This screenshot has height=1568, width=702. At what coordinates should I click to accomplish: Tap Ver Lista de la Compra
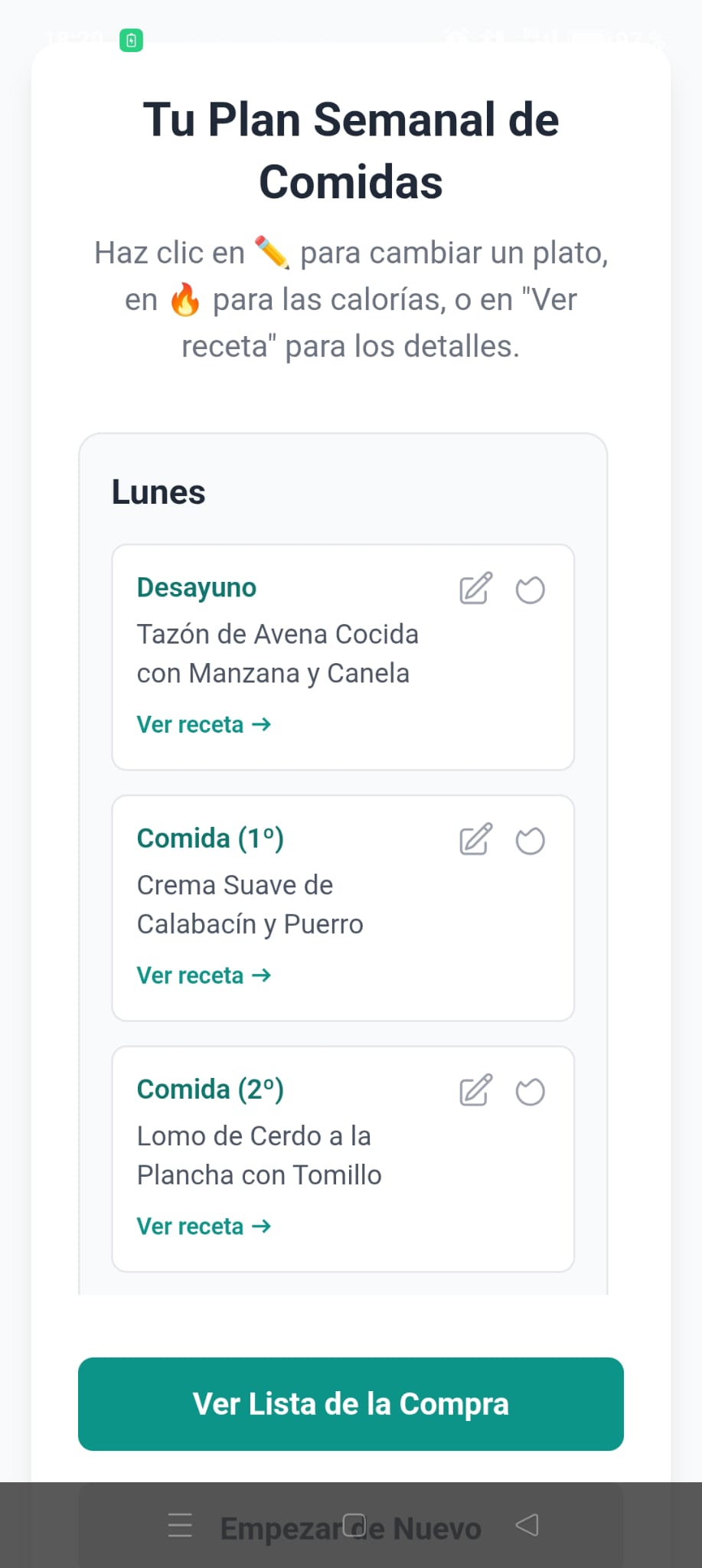[x=351, y=1404]
